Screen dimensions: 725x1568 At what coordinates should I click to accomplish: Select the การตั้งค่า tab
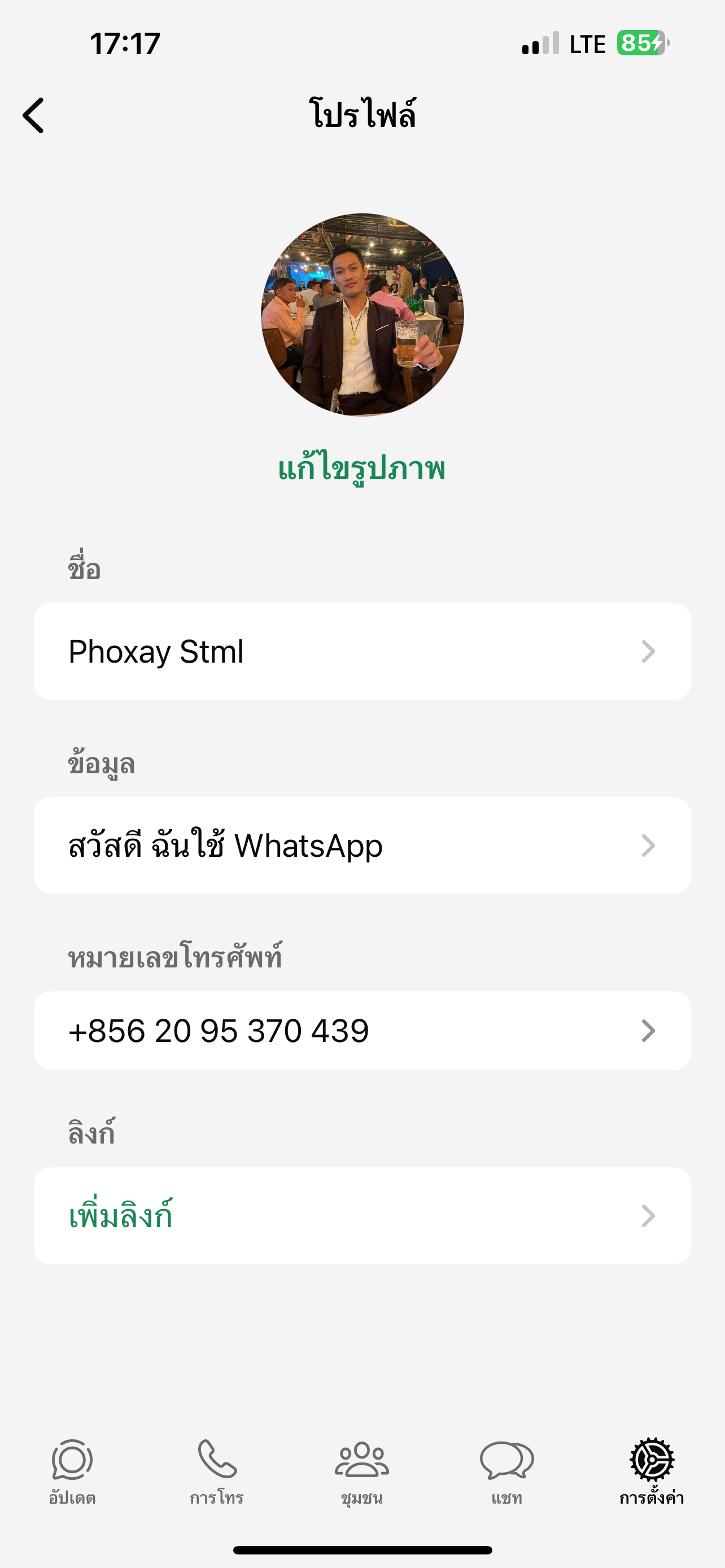(652, 1472)
